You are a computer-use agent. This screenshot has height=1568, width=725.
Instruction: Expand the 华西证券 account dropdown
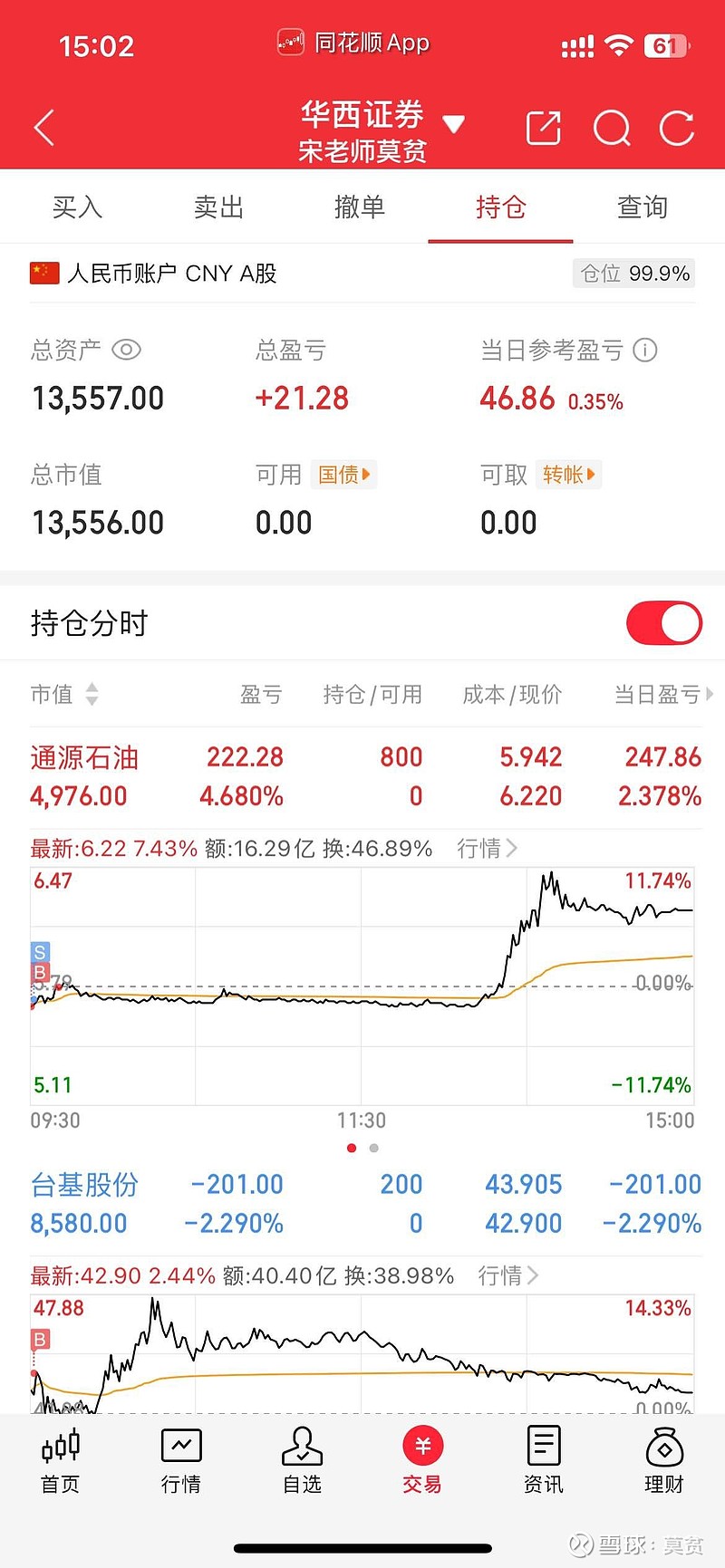[454, 125]
